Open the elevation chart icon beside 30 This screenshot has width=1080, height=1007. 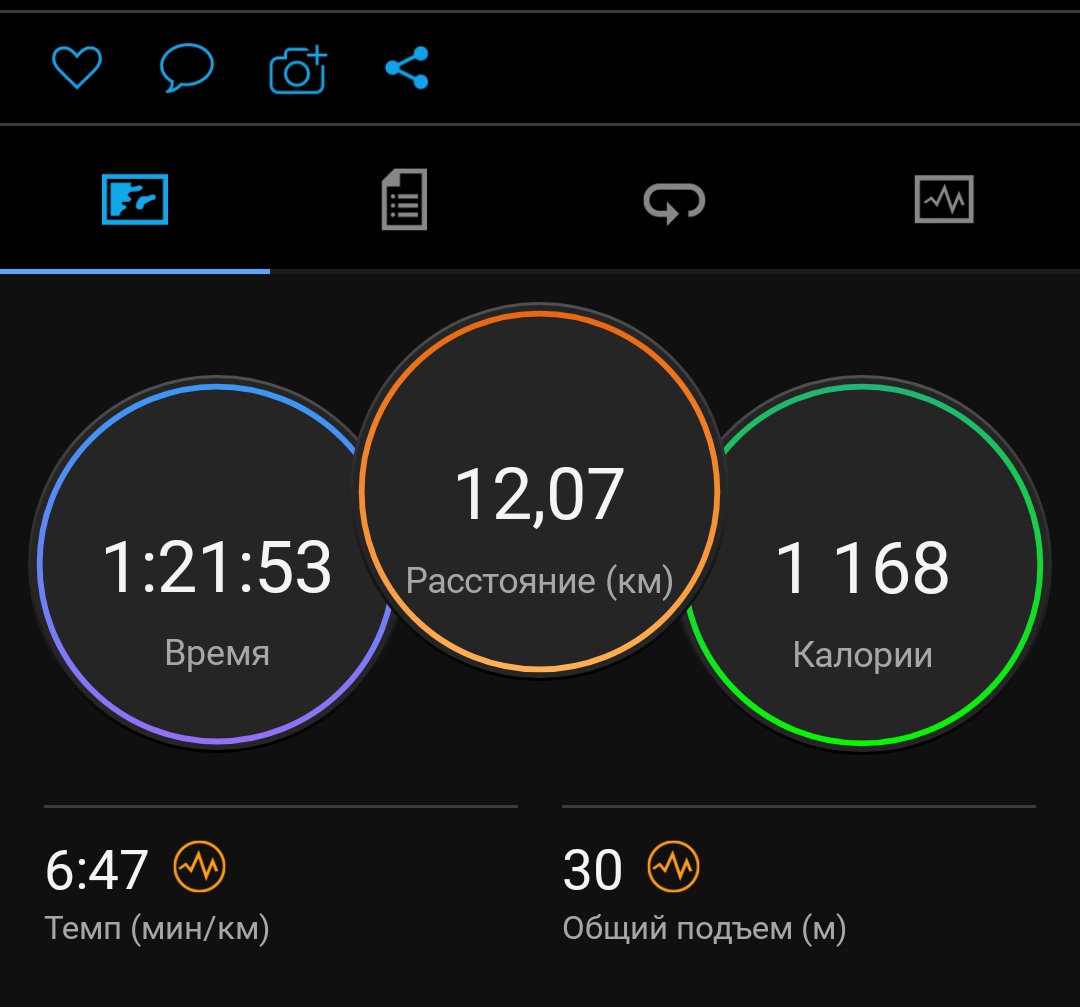[x=674, y=866]
